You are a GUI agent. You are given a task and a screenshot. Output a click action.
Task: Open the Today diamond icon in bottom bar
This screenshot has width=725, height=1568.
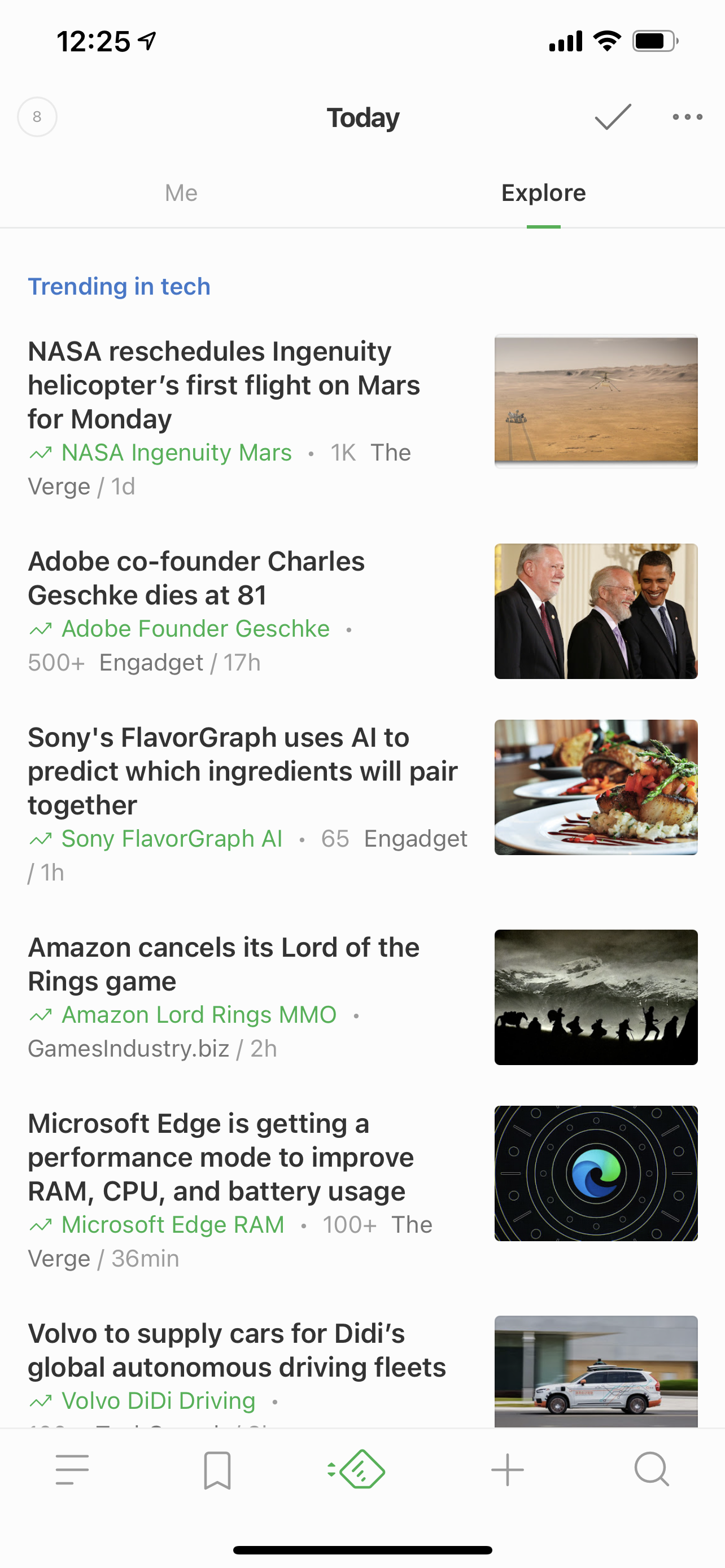[x=357, y=1469]
